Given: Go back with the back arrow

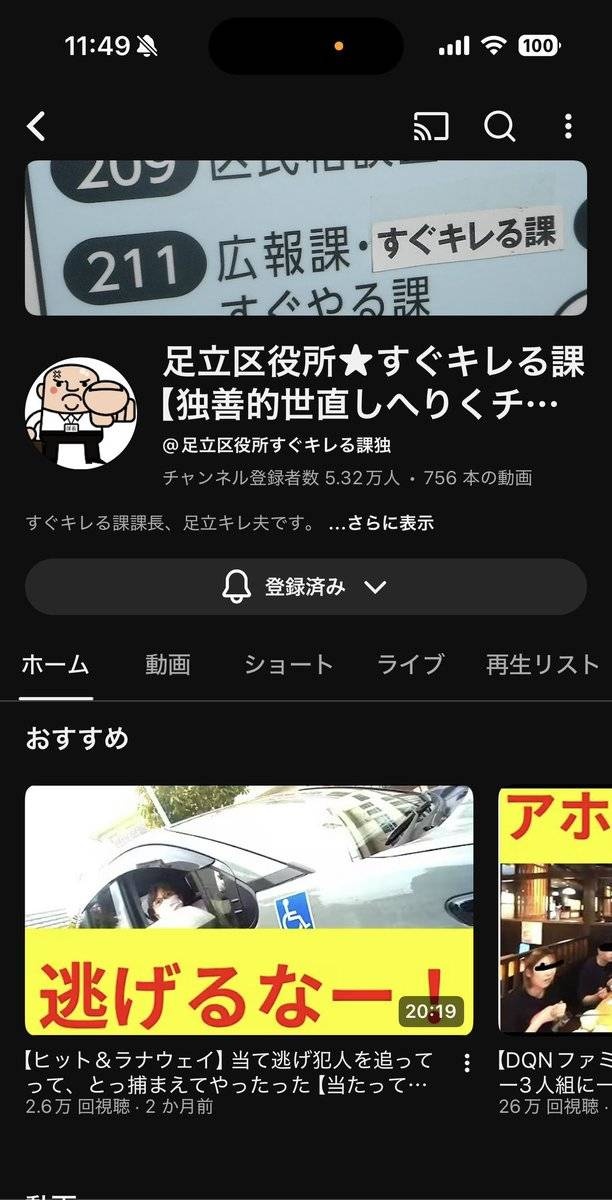Looking at the screenshot, I should (37, 127).
